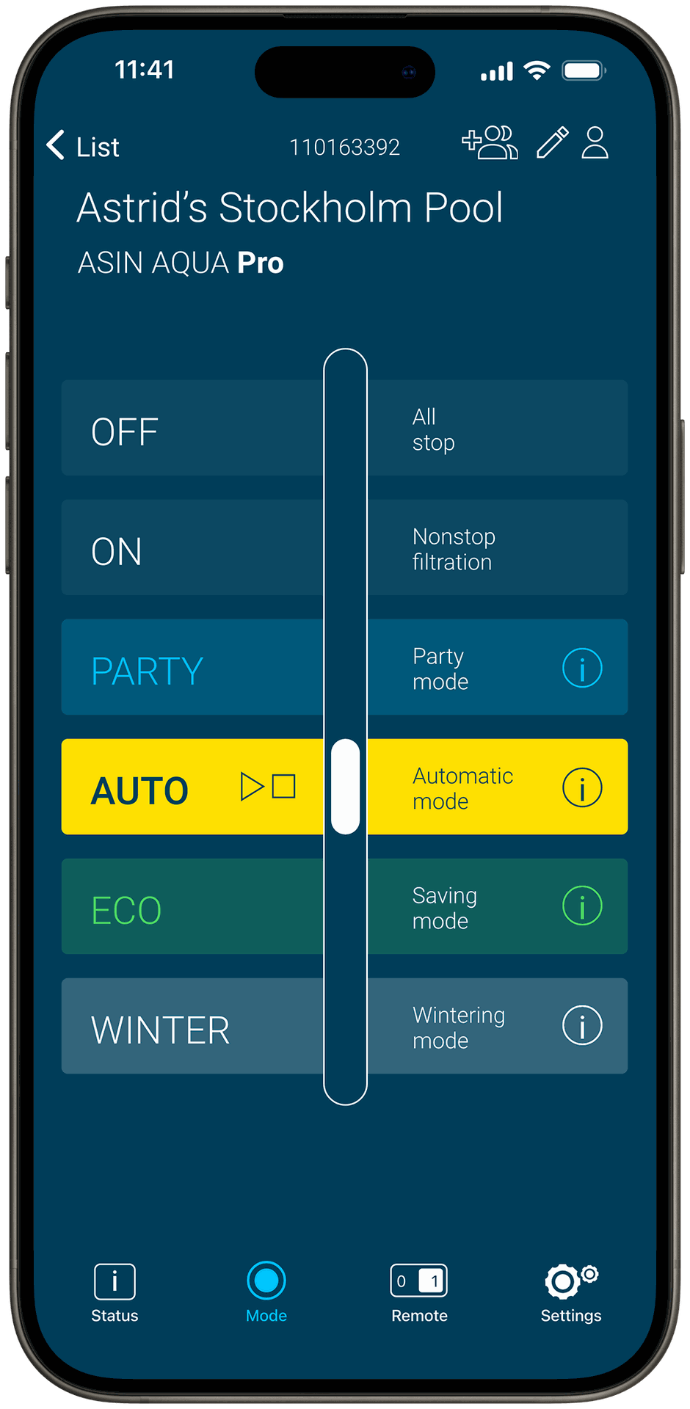Show info for Party mode
This screenshot has height=1409, width=690.
pos(582,668)
